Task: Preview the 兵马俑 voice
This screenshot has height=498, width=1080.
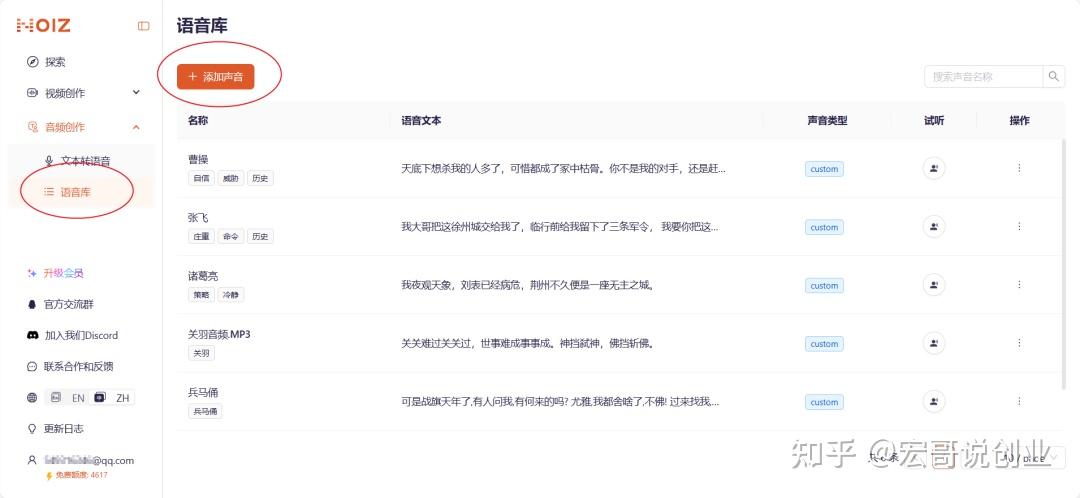Action: click(933, 402)
